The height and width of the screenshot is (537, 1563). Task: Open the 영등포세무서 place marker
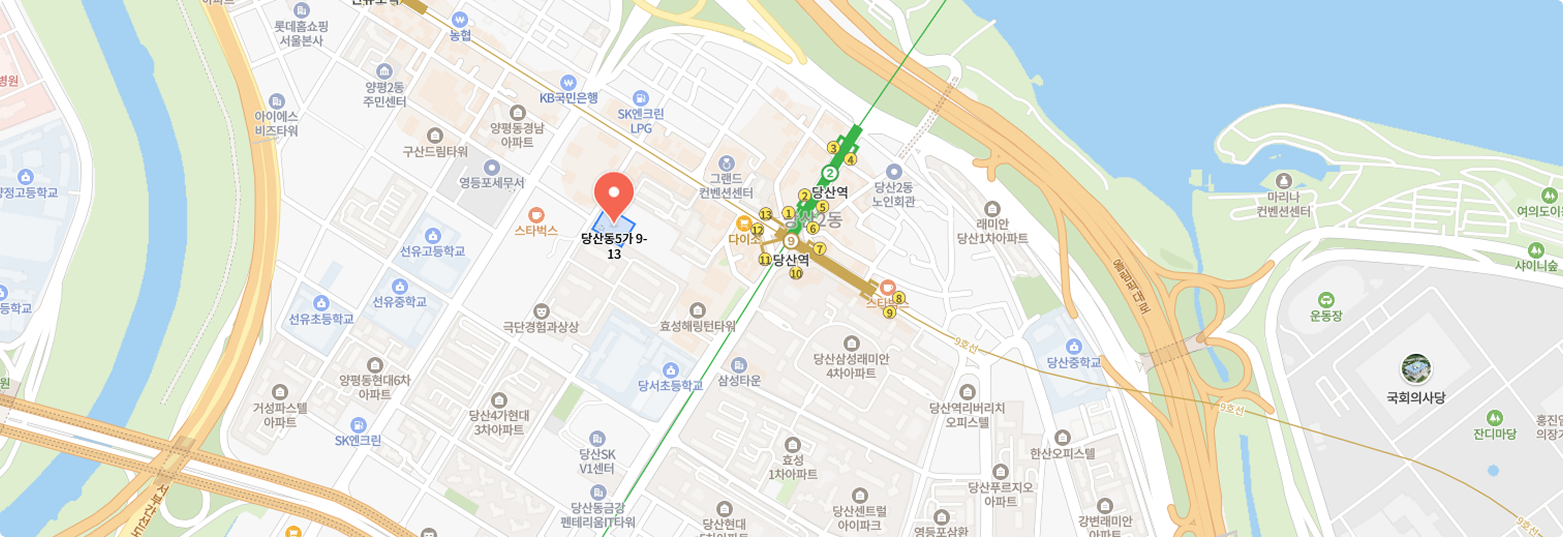491,167
